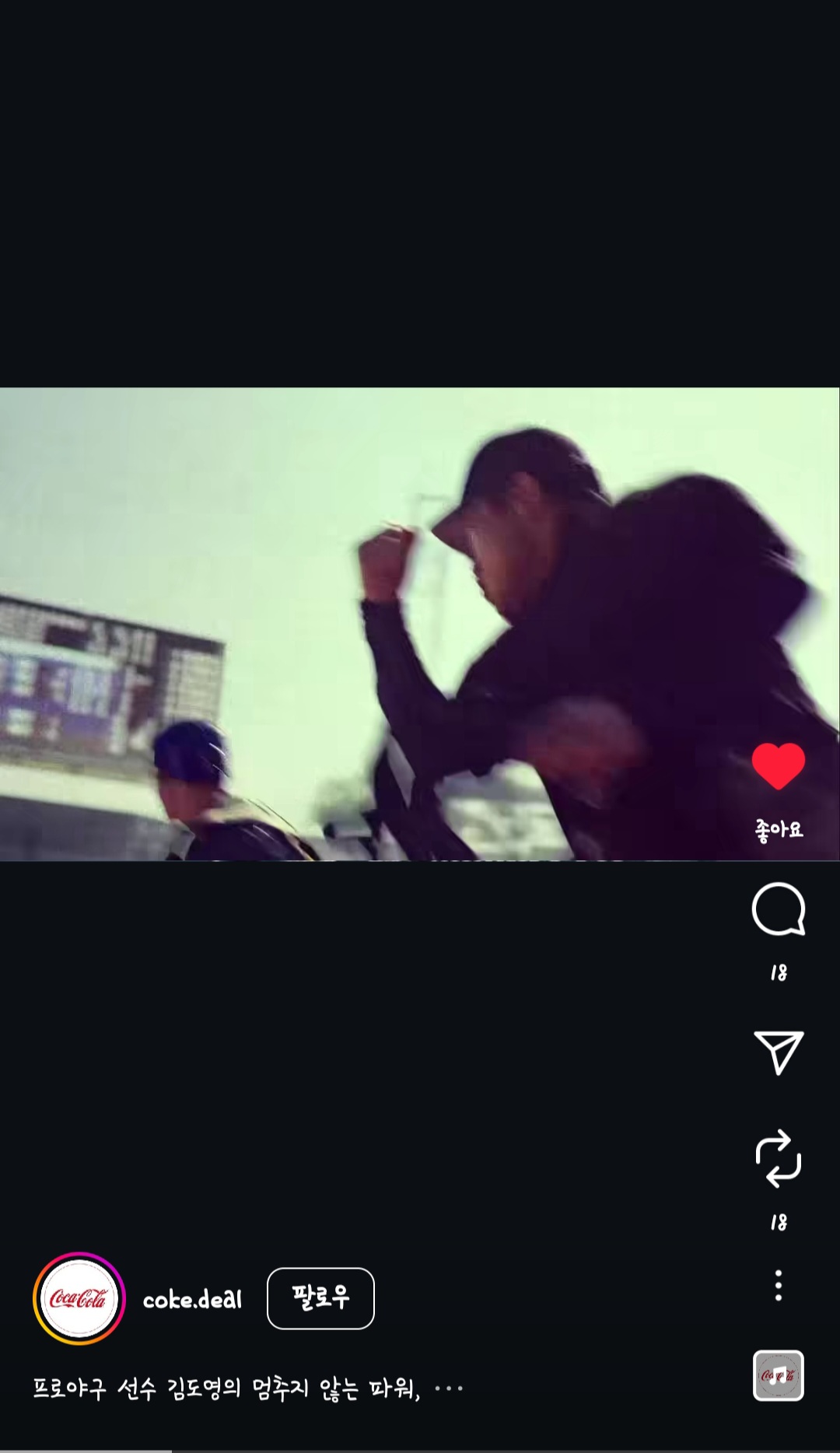Image resolution: width=840 pixels, height=1453 pixels.
Task: Share the reel with the paper plane icon
Action: pyautogui.click(x=778, y=1052)
